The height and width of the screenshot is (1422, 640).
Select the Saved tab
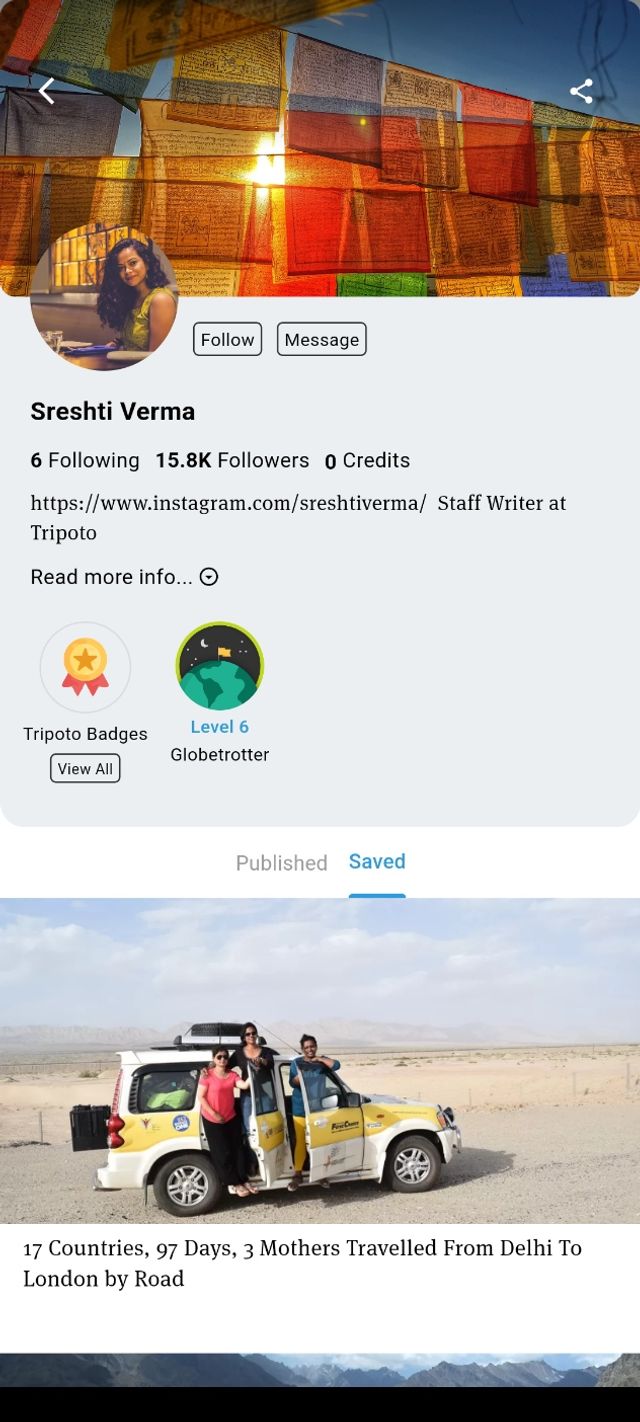377,862
